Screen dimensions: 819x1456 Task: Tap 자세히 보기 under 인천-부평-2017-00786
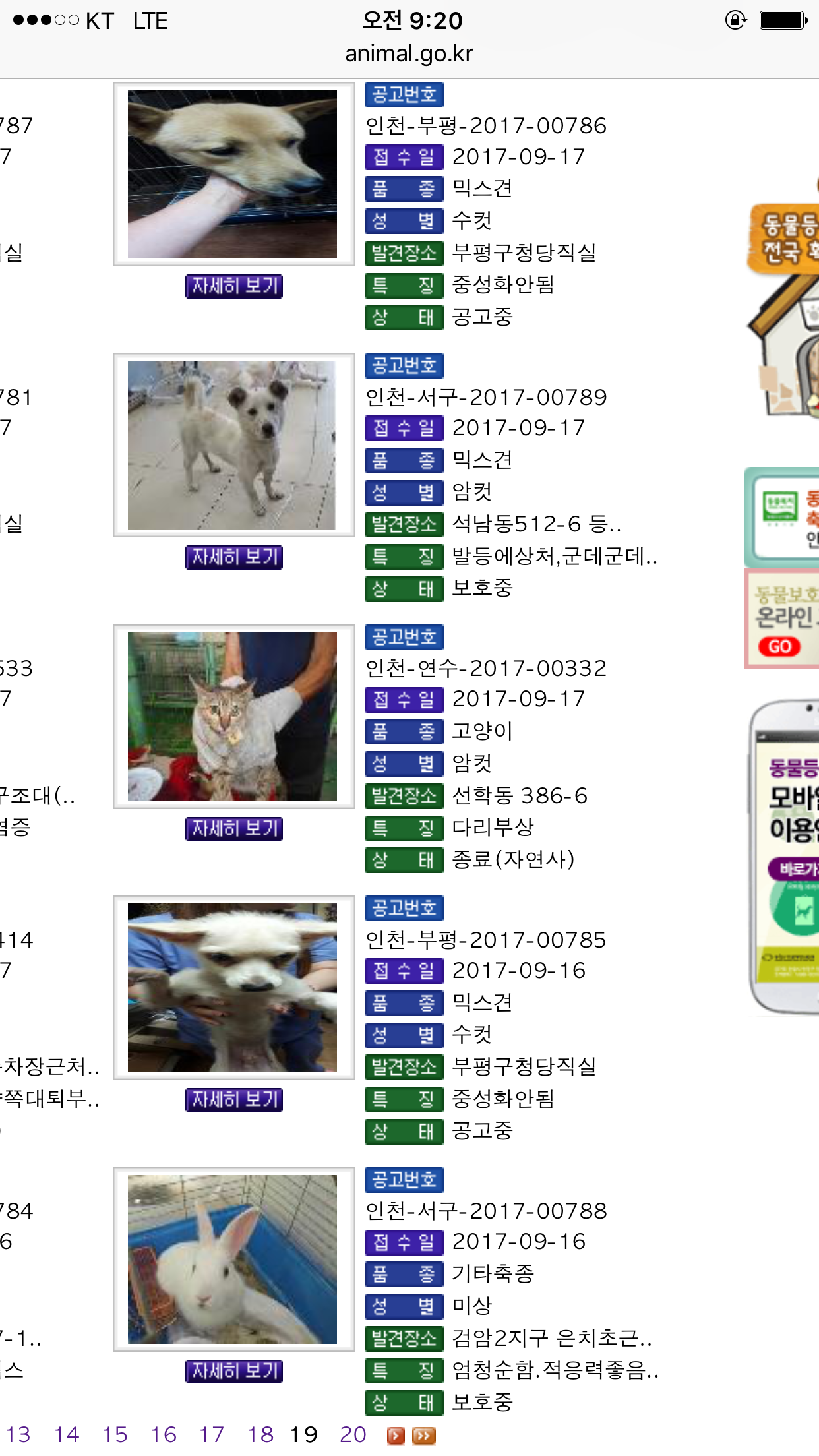(233, 286)
